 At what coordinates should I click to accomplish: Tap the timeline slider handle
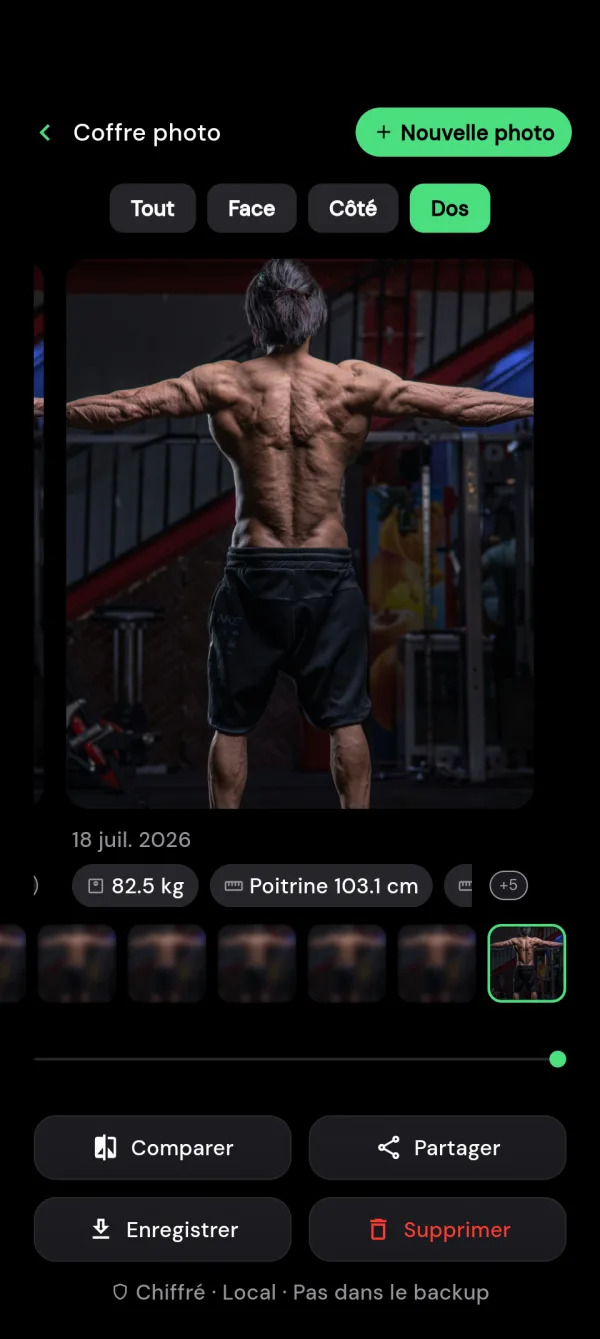[558, 1059]
